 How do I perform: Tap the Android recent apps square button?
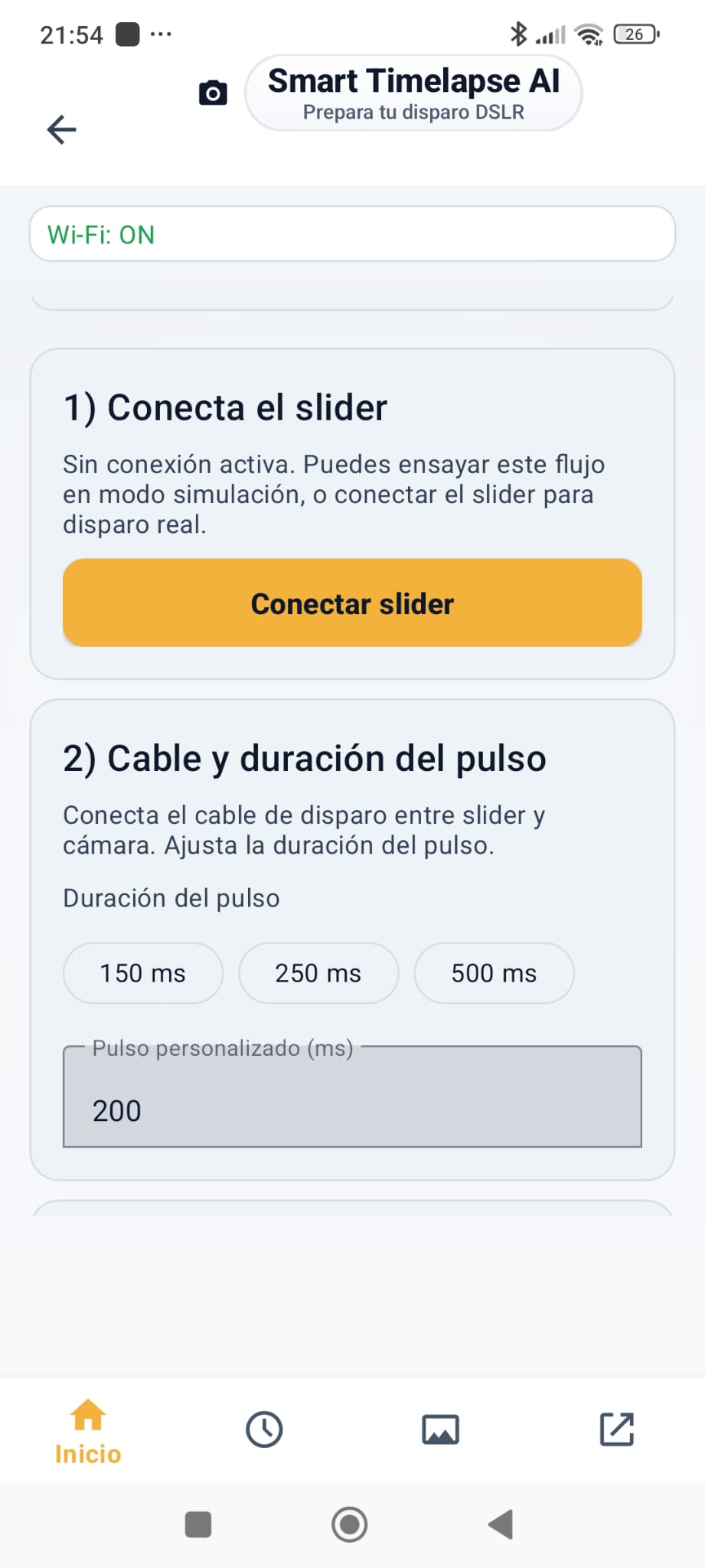[197, 1524]
